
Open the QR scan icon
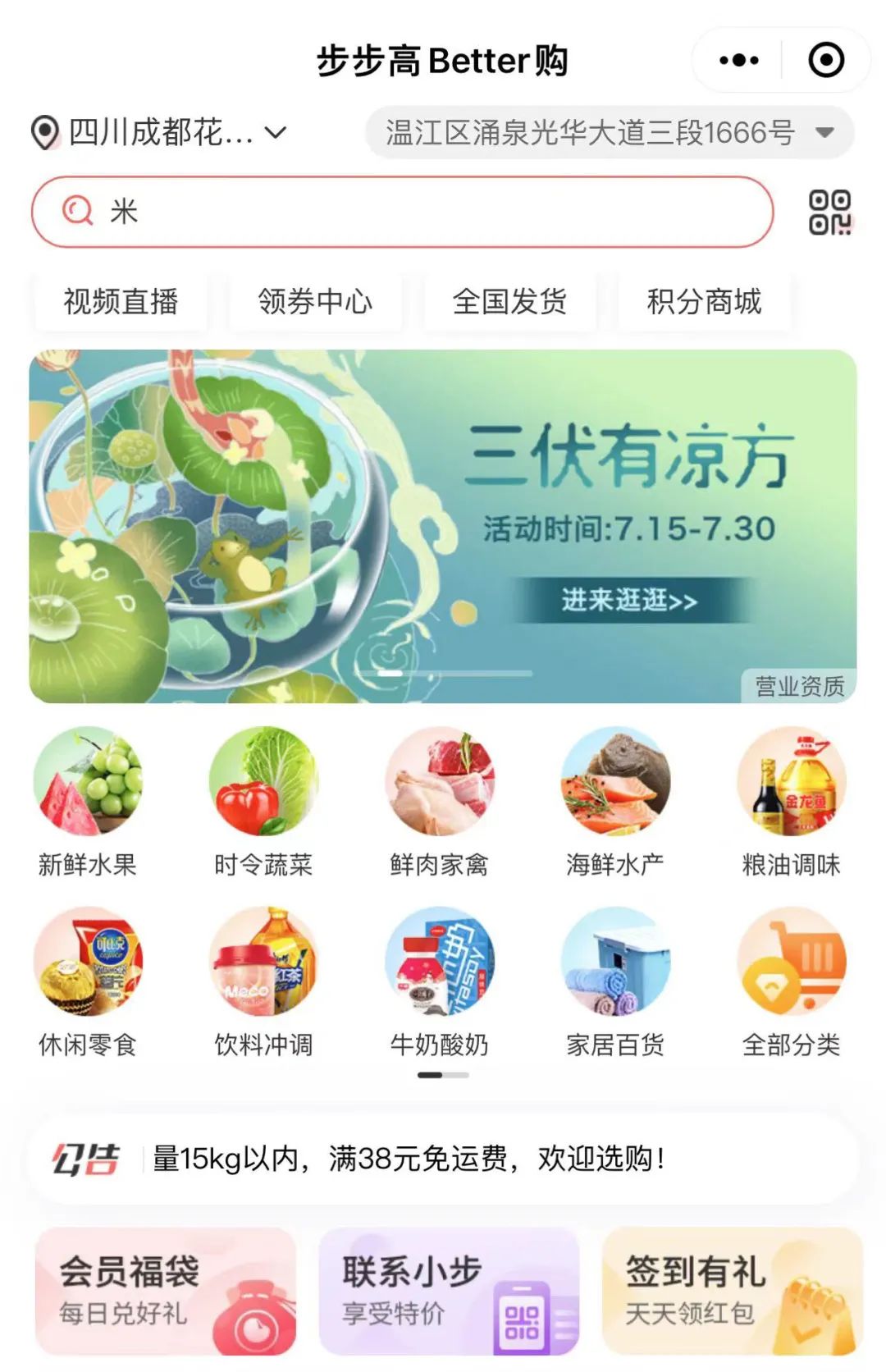pyautogui.click(x=829, y=212)
